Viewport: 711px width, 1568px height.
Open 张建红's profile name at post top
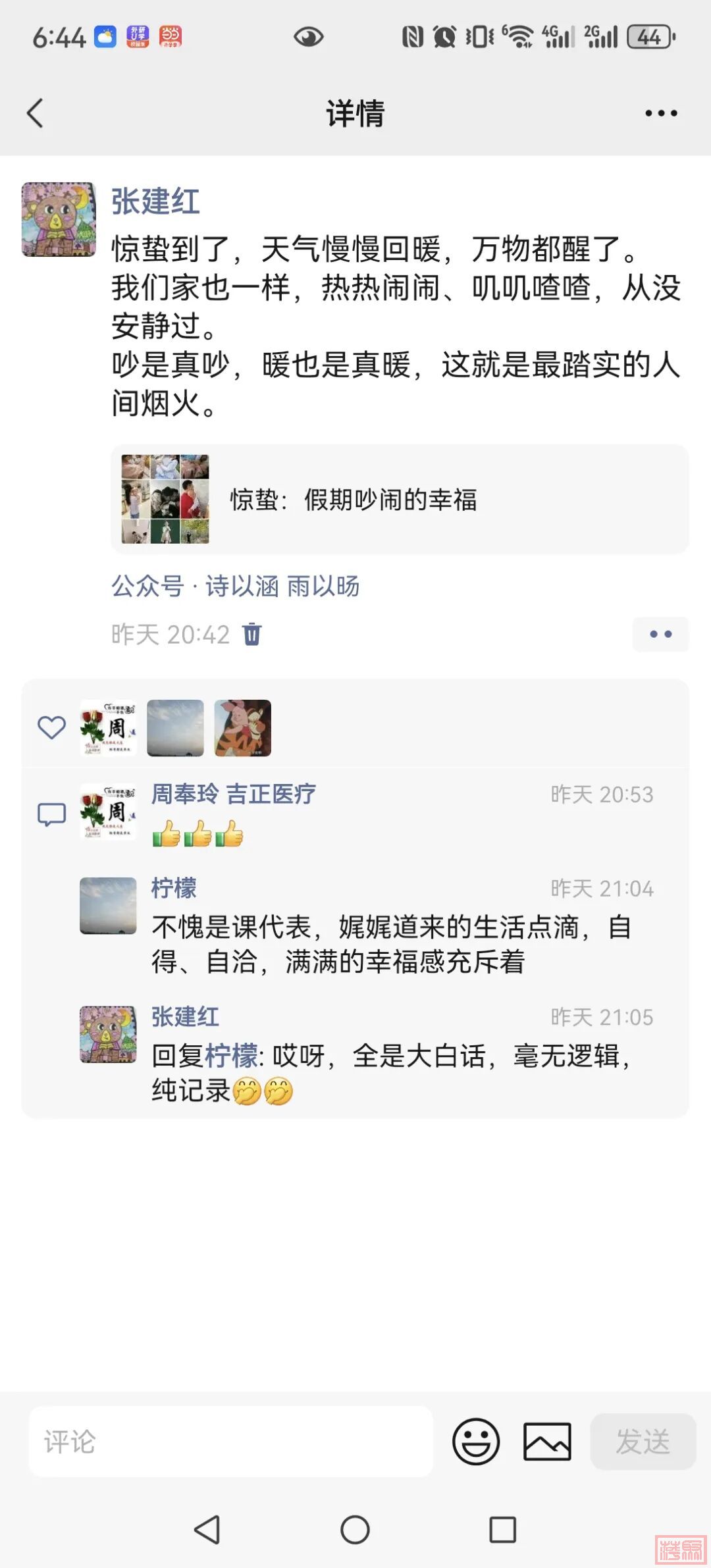pos(155,201)
